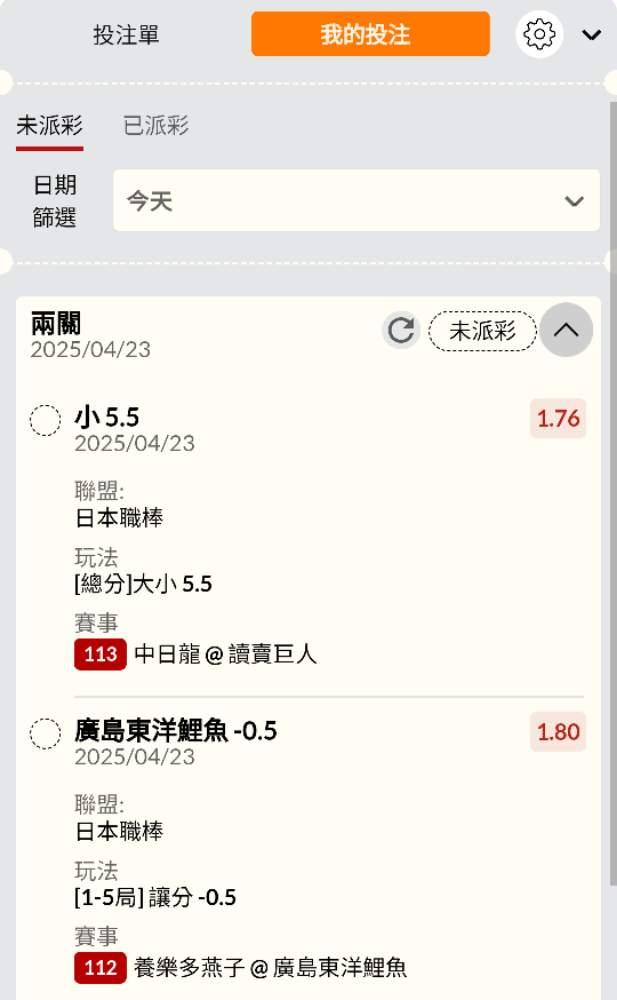
Task: Collapse the panel with the top chevron
Action: (x=591, y=34)
